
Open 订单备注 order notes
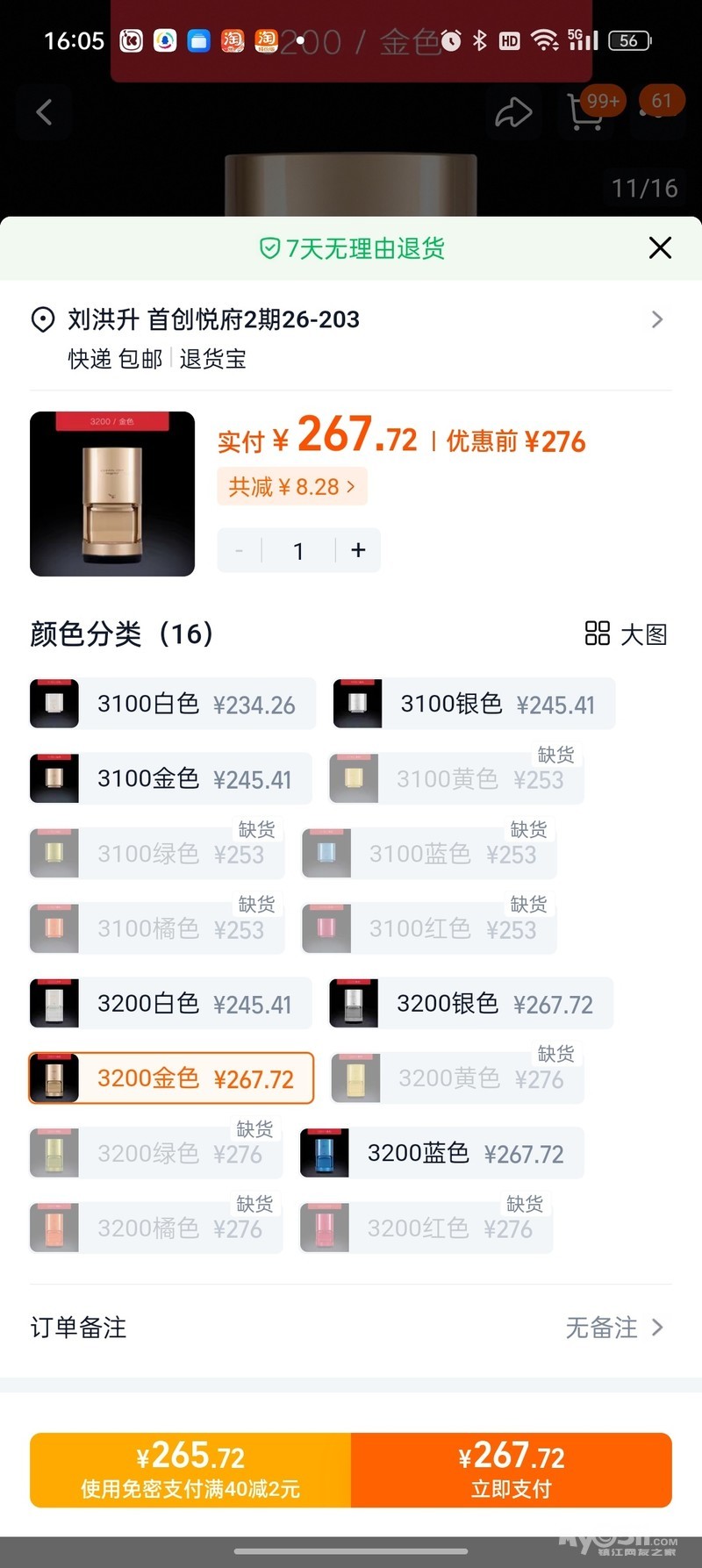(x=351, y=1328)
